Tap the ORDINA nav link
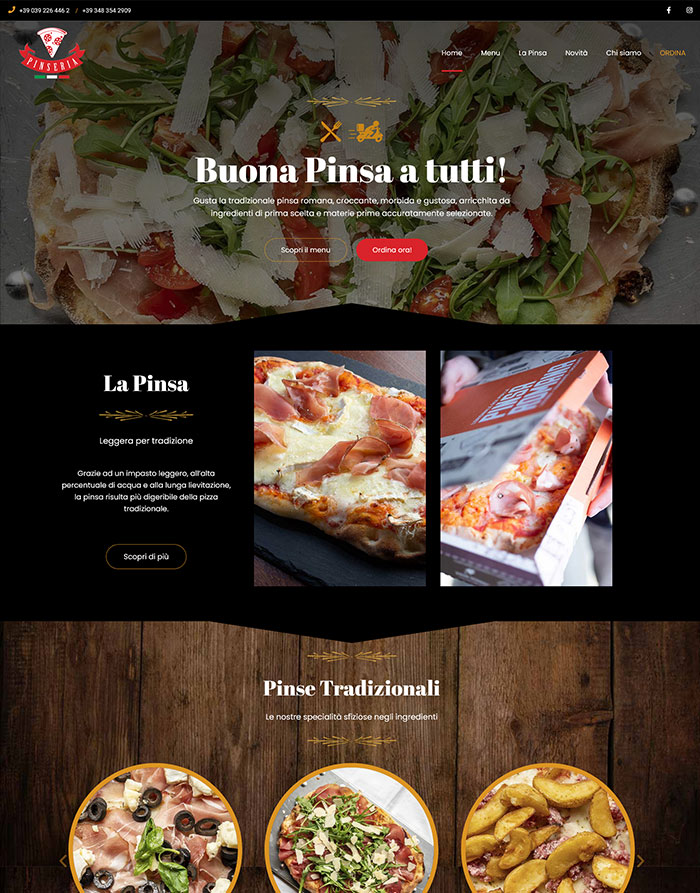700x893 pixels. point(672,53)
